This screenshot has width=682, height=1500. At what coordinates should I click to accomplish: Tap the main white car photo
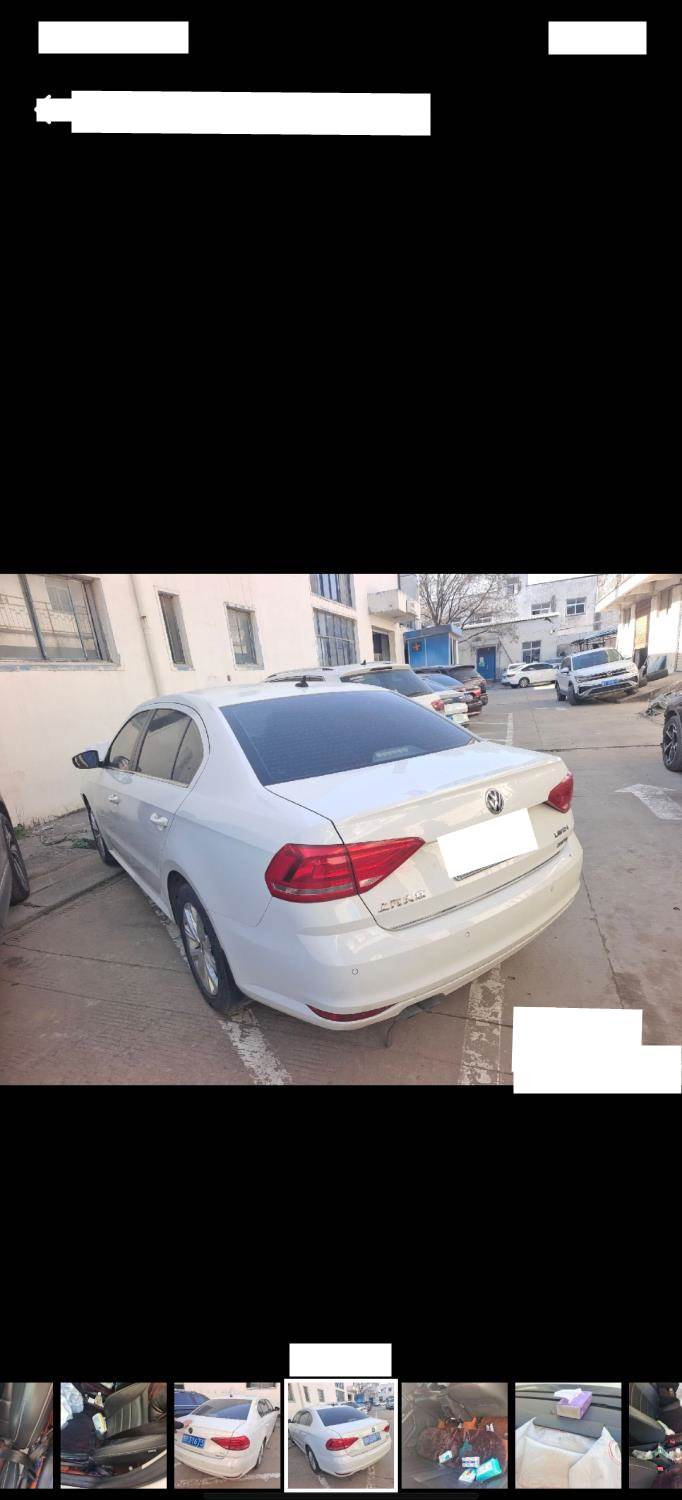(340, 828)
